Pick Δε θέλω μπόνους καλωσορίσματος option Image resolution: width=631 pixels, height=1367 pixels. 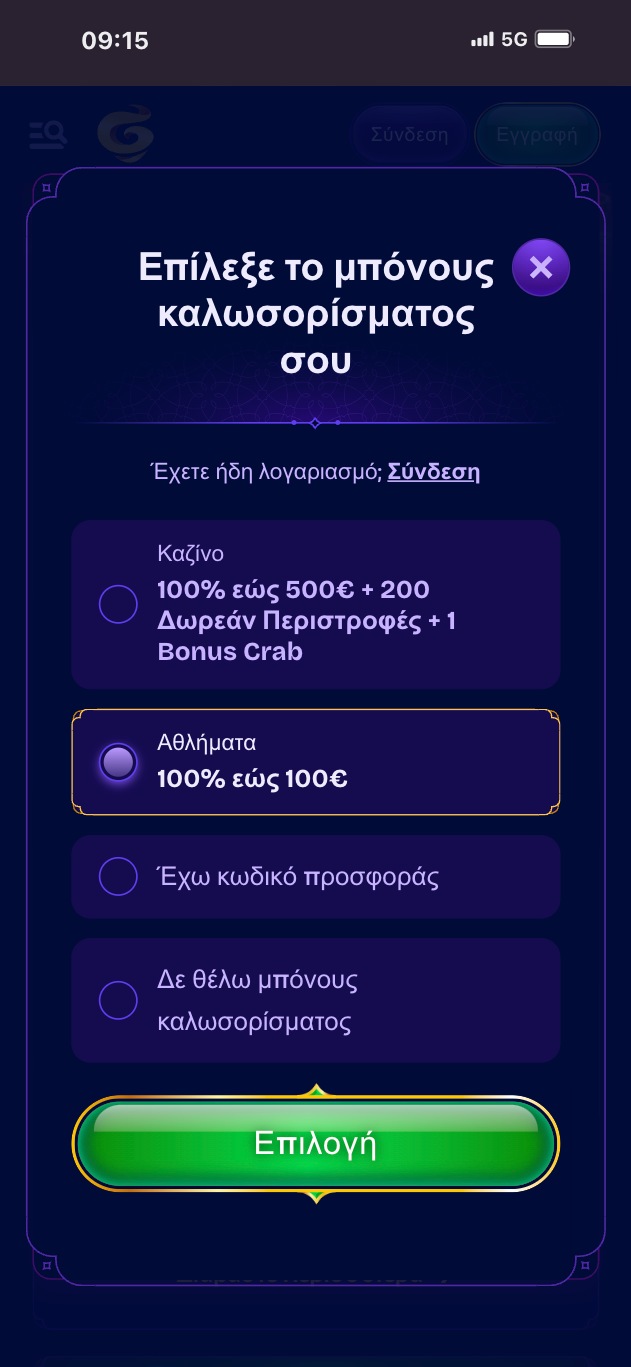coord(118,1000)
